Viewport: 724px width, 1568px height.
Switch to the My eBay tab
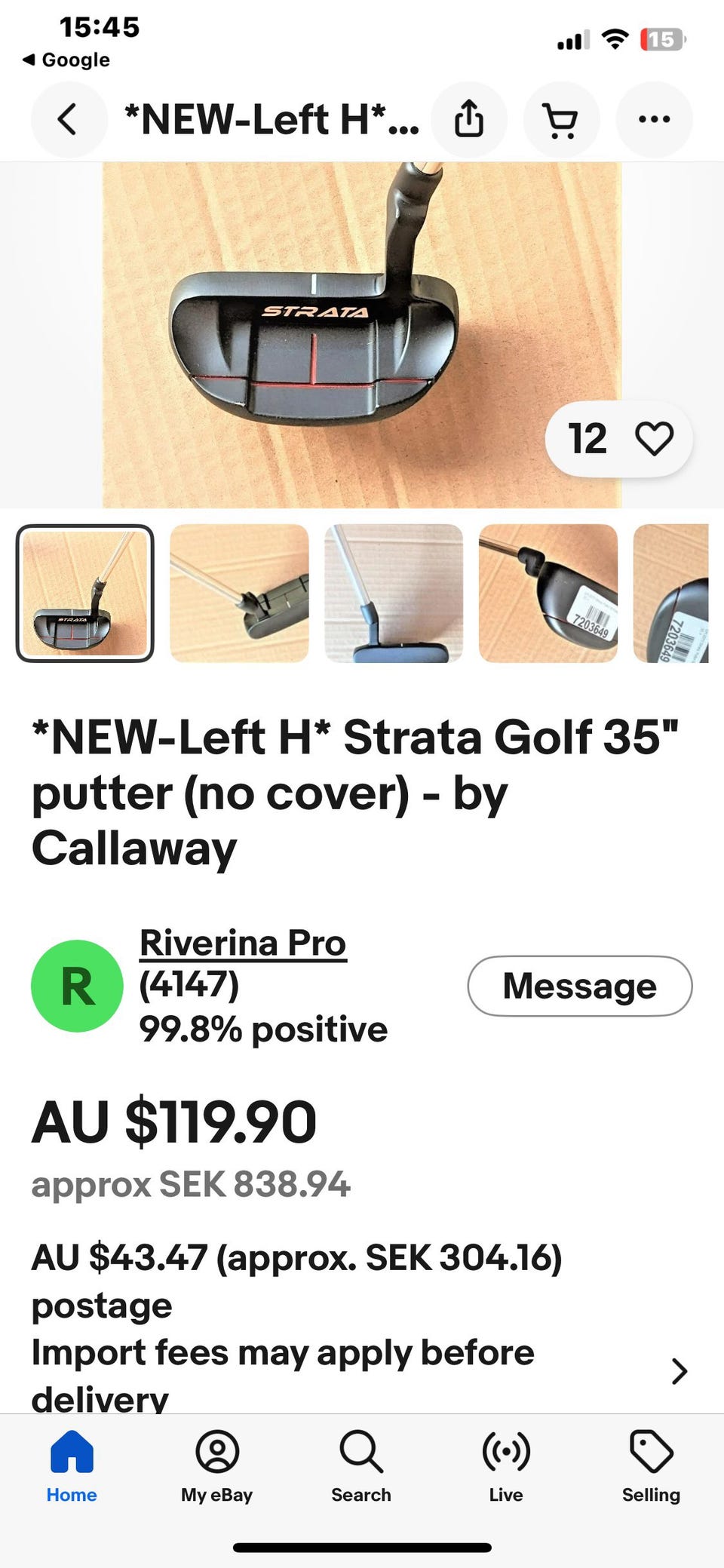(216, 1466)
